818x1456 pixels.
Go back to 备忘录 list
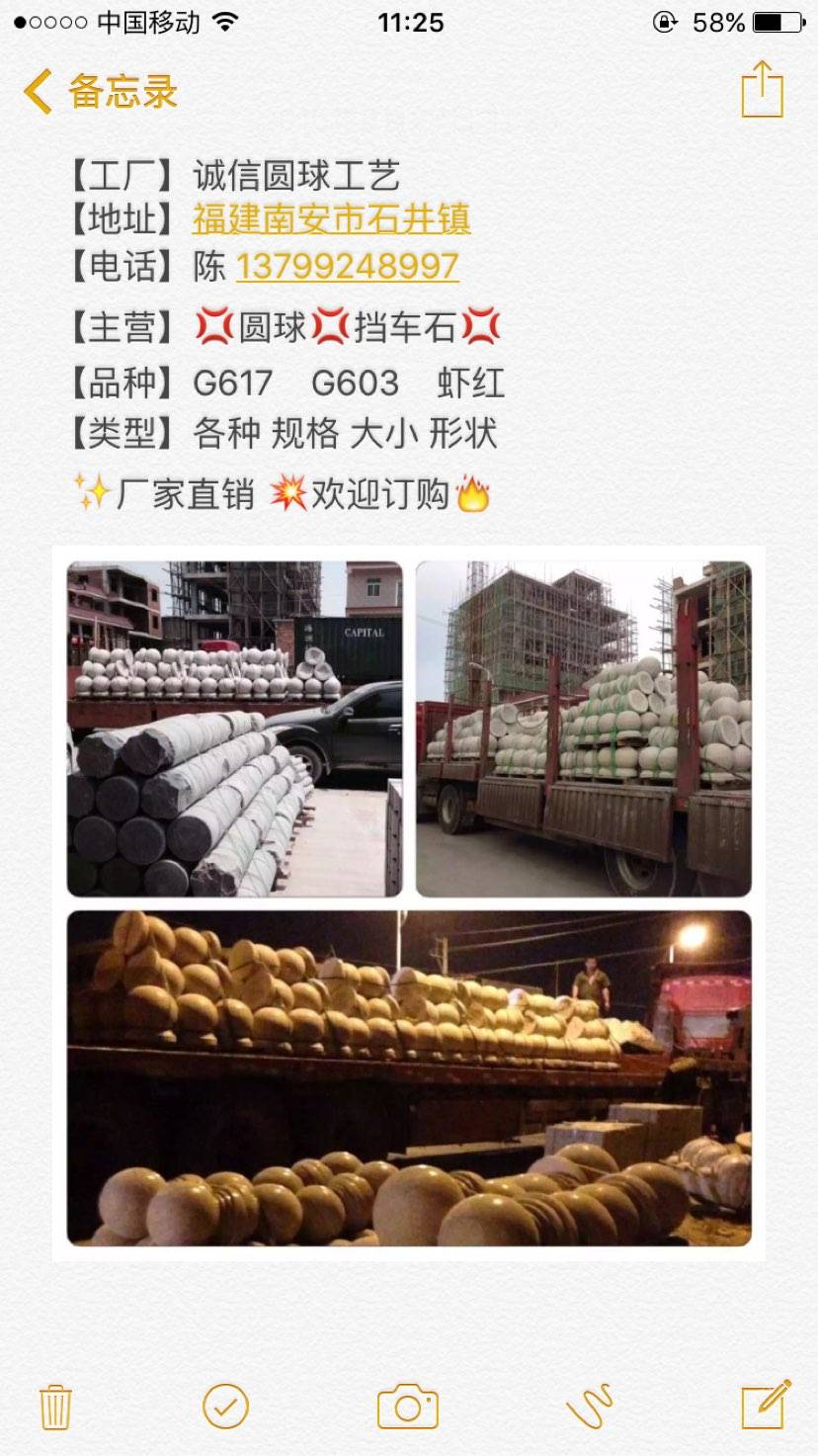point(99,92)
